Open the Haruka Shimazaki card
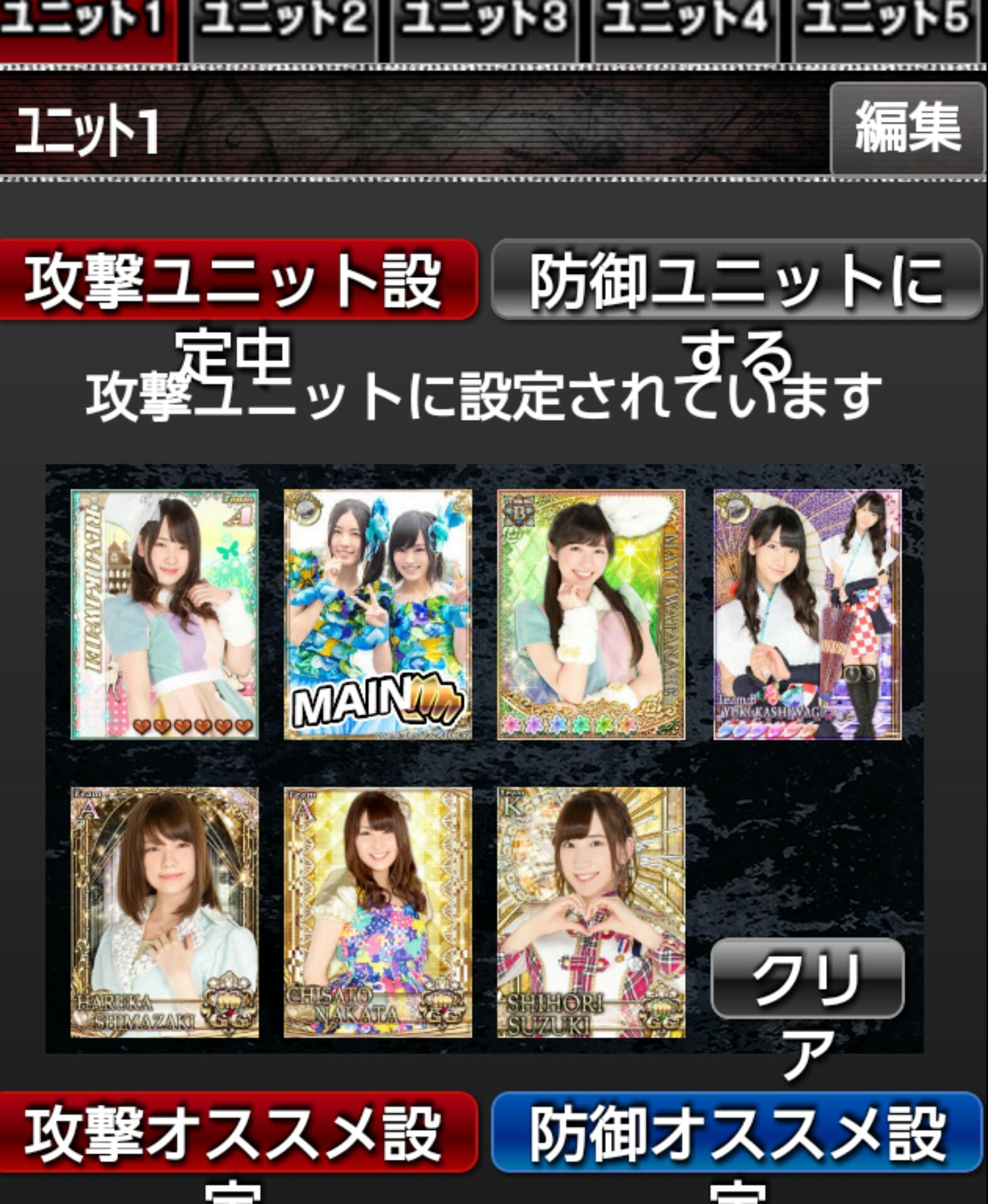 coord(164,912)
